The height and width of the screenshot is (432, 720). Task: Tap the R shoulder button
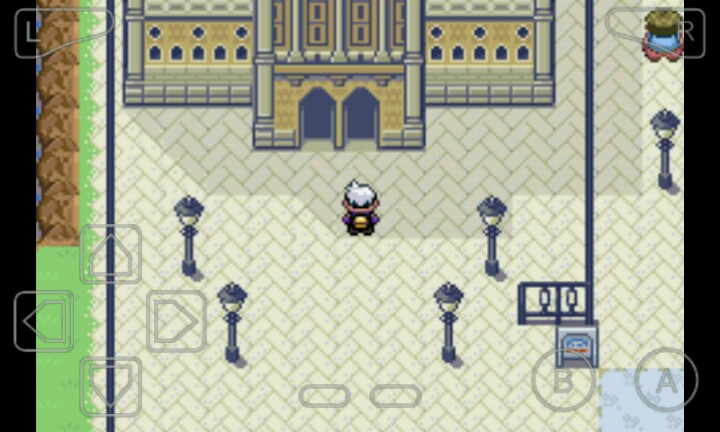pyautogui.click(x=662, y=32)
